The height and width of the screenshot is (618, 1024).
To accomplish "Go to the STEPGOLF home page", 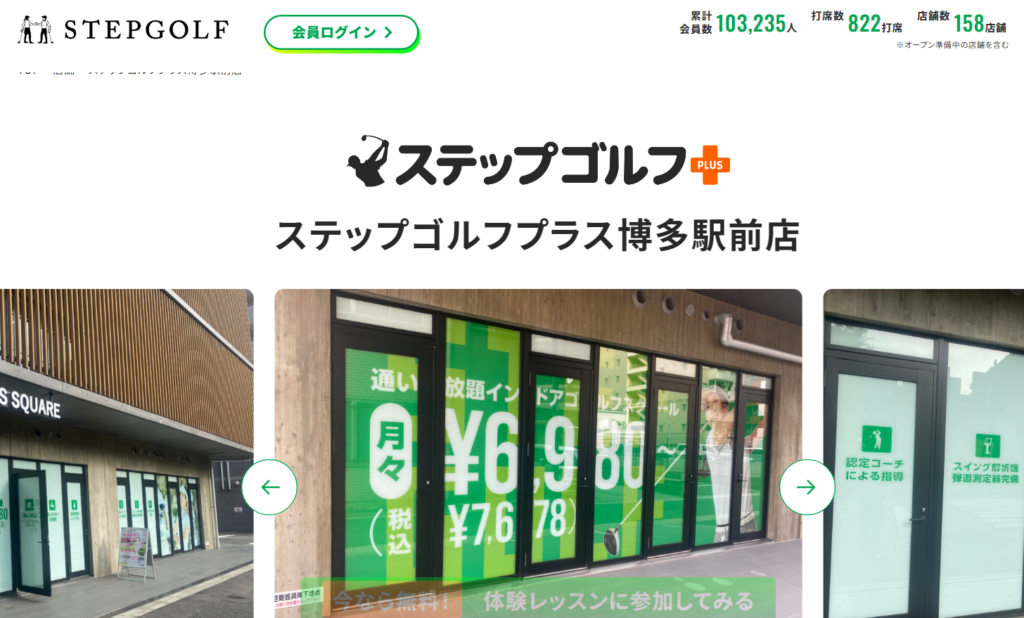I will (123, 30).
